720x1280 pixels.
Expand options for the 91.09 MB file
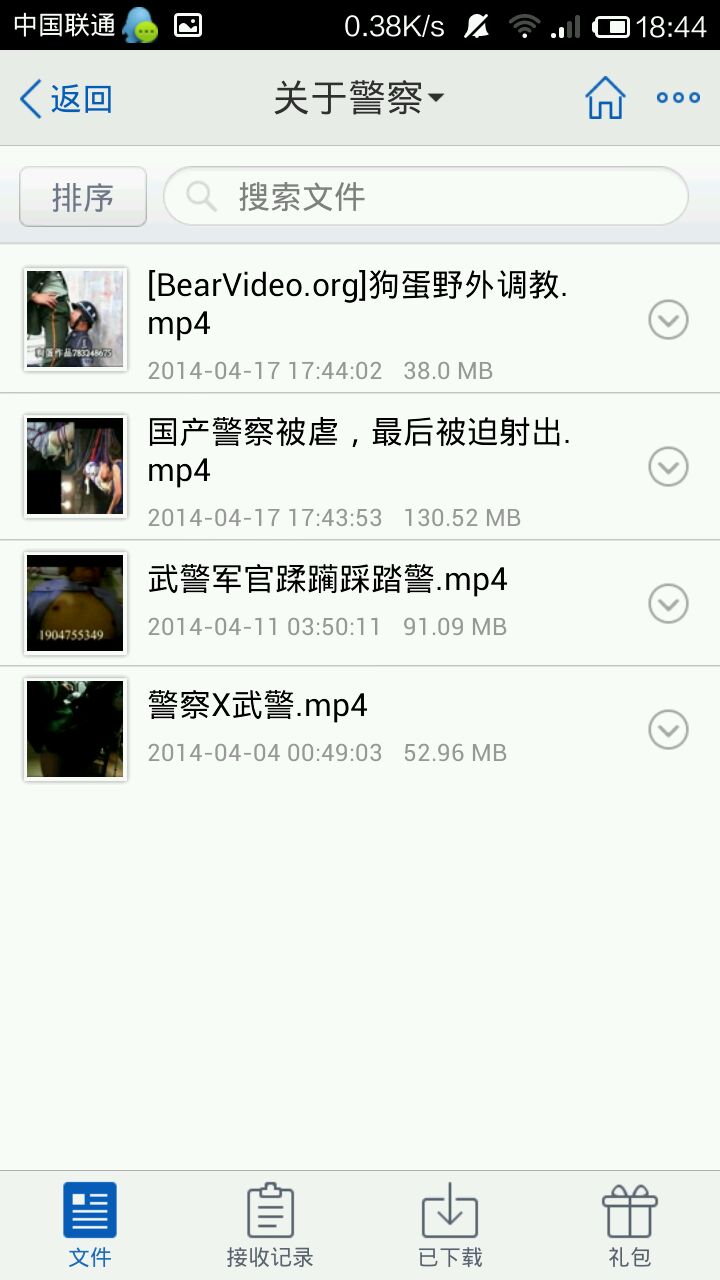coord(668,604)
